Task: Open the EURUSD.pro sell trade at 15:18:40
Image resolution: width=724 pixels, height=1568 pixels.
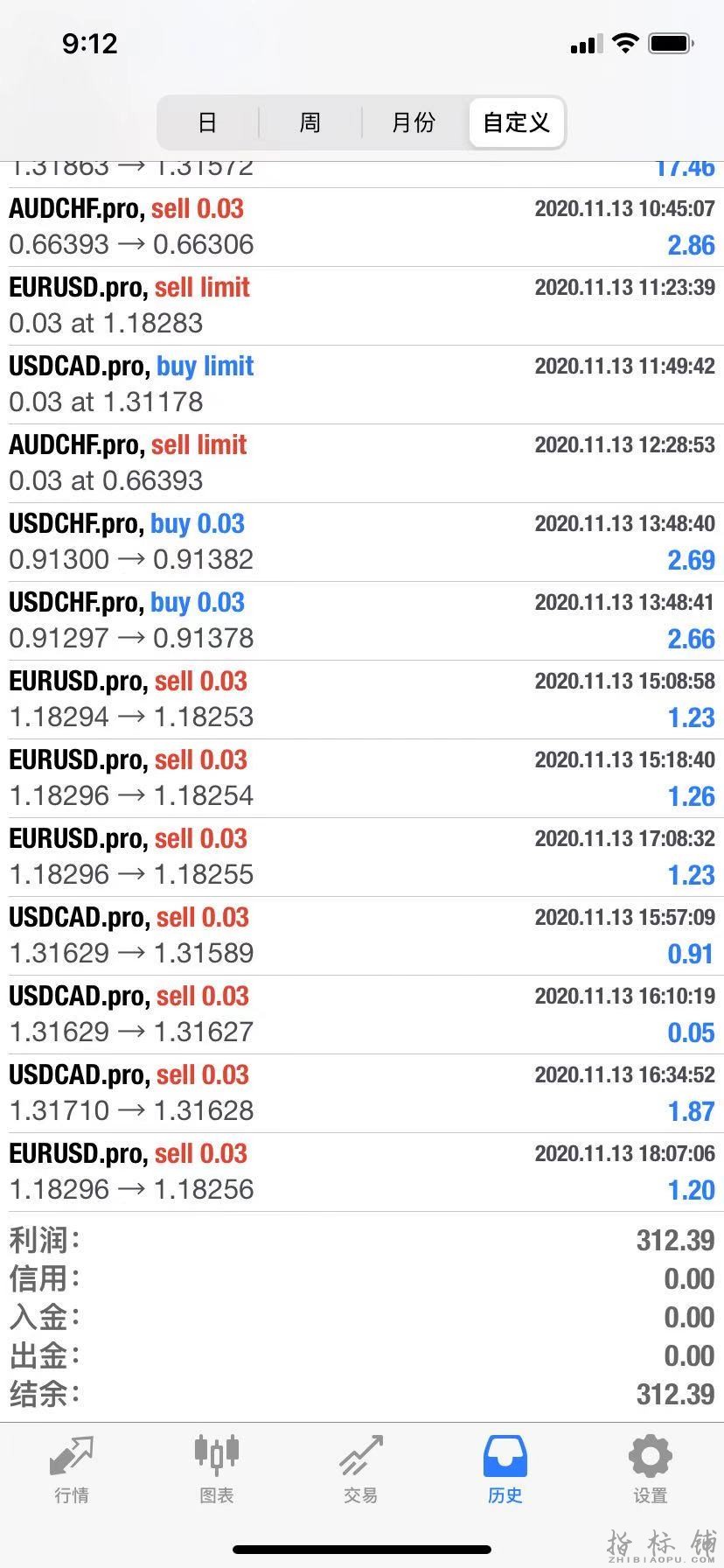Action: 362,779
